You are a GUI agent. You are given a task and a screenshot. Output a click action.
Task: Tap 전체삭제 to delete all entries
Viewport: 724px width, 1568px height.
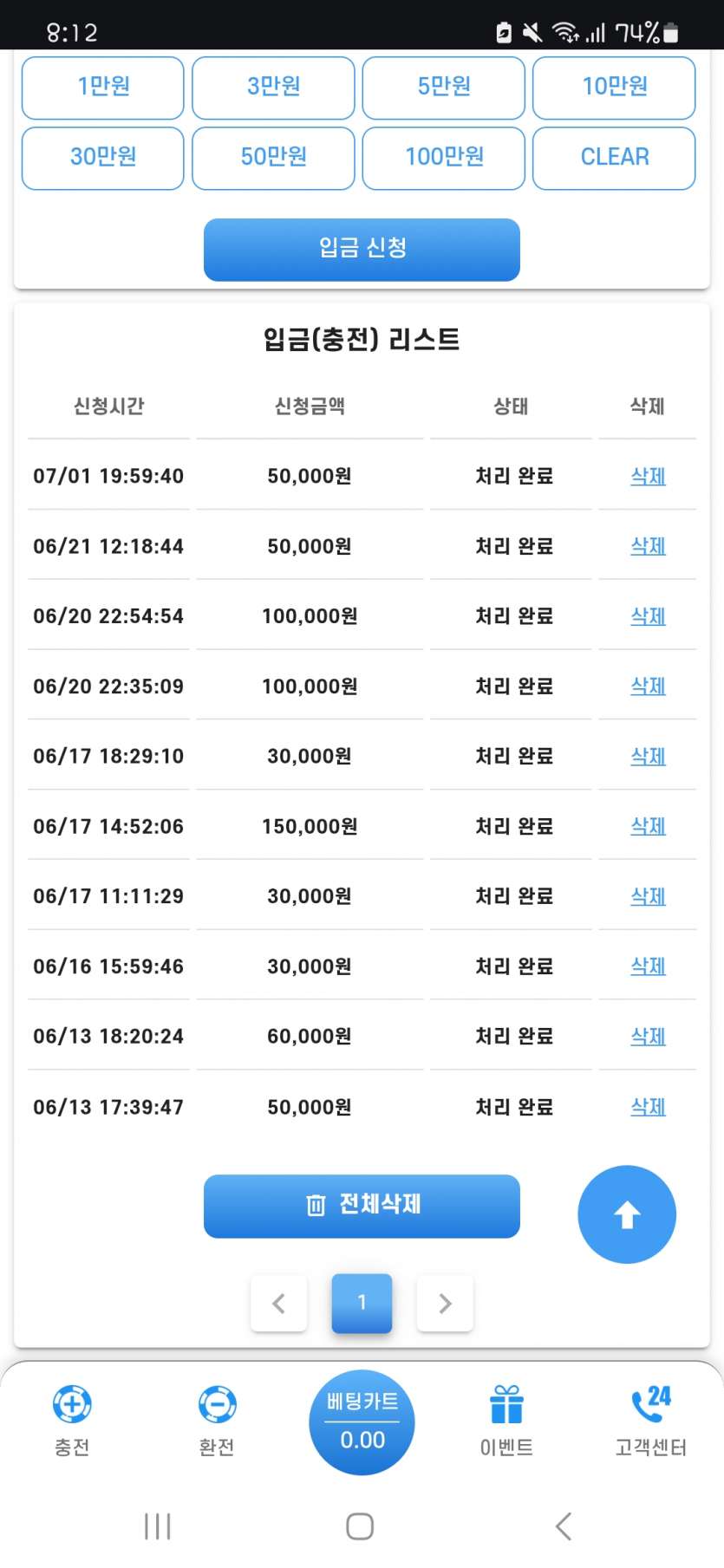click(362, 1206)
